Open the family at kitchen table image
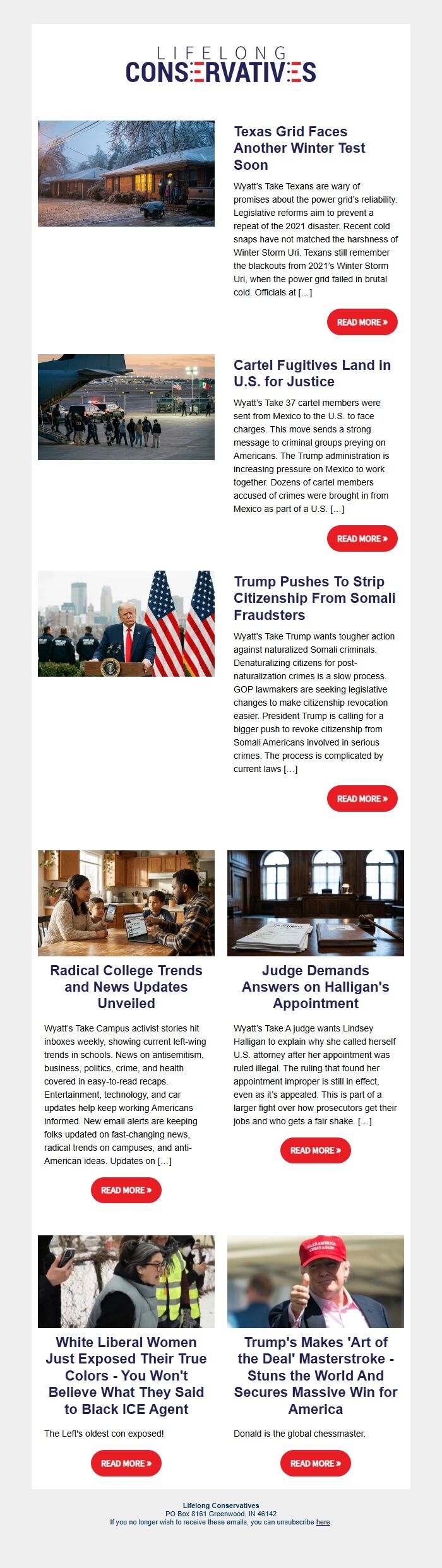 (x=126, y=903)
